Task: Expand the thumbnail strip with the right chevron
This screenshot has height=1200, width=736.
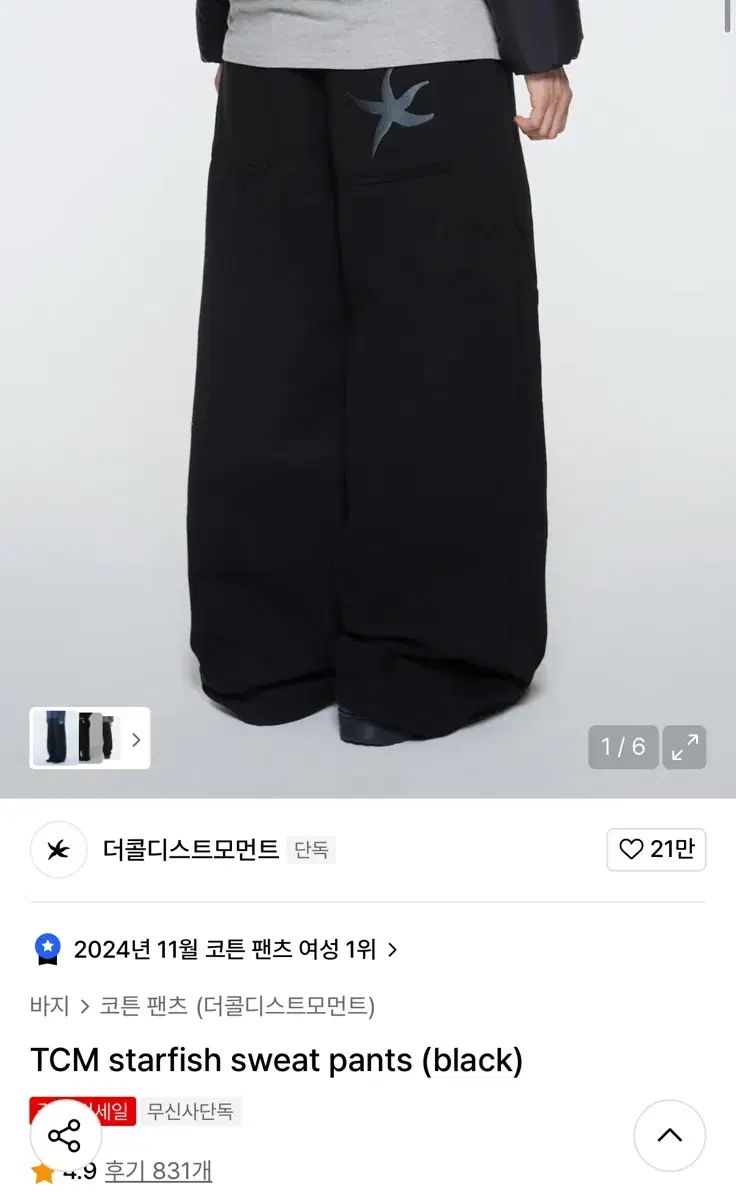Action: [135, 738]
